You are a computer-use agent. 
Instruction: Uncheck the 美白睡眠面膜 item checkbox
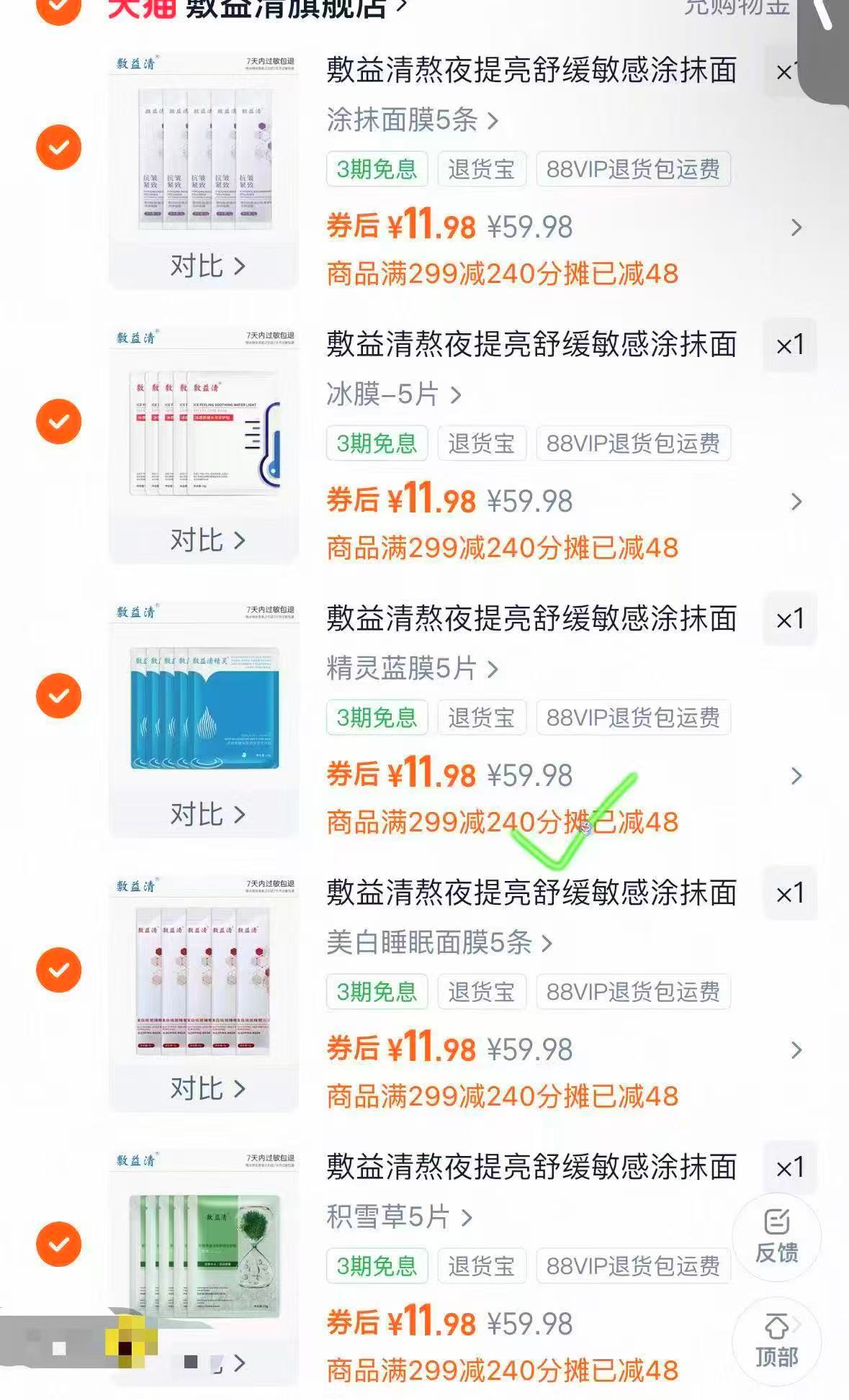pos(58,970)
